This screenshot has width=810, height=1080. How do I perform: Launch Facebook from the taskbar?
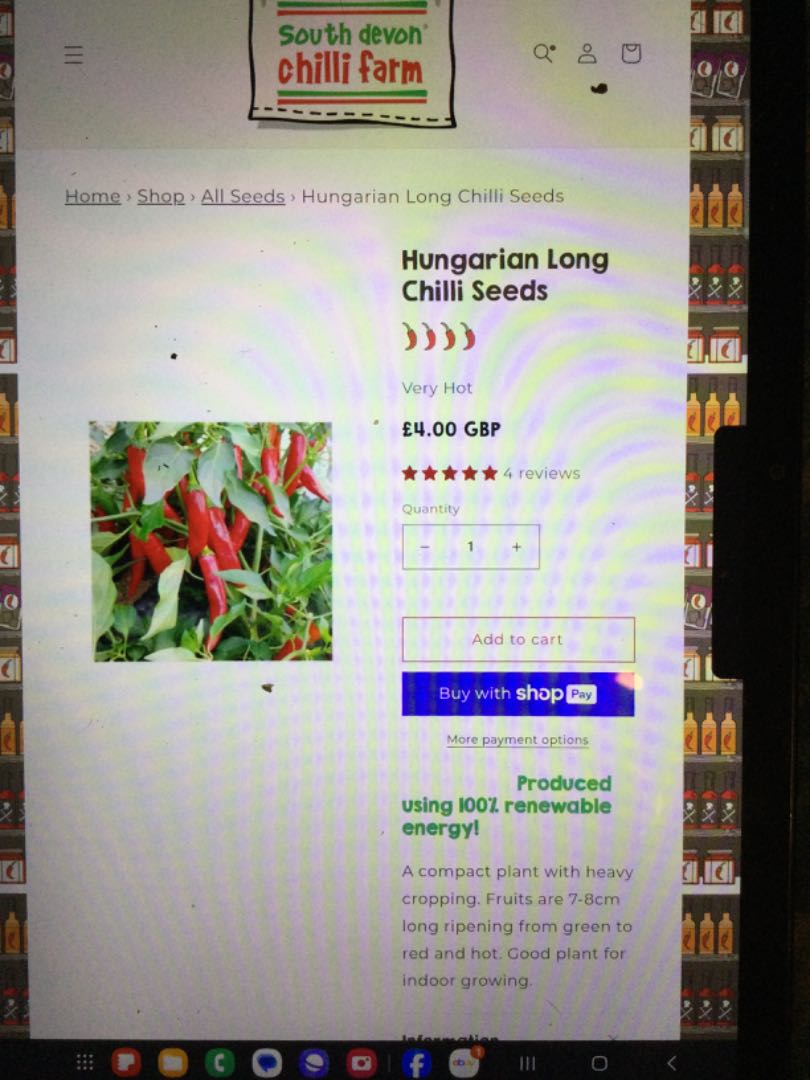tap(415, 1063)
